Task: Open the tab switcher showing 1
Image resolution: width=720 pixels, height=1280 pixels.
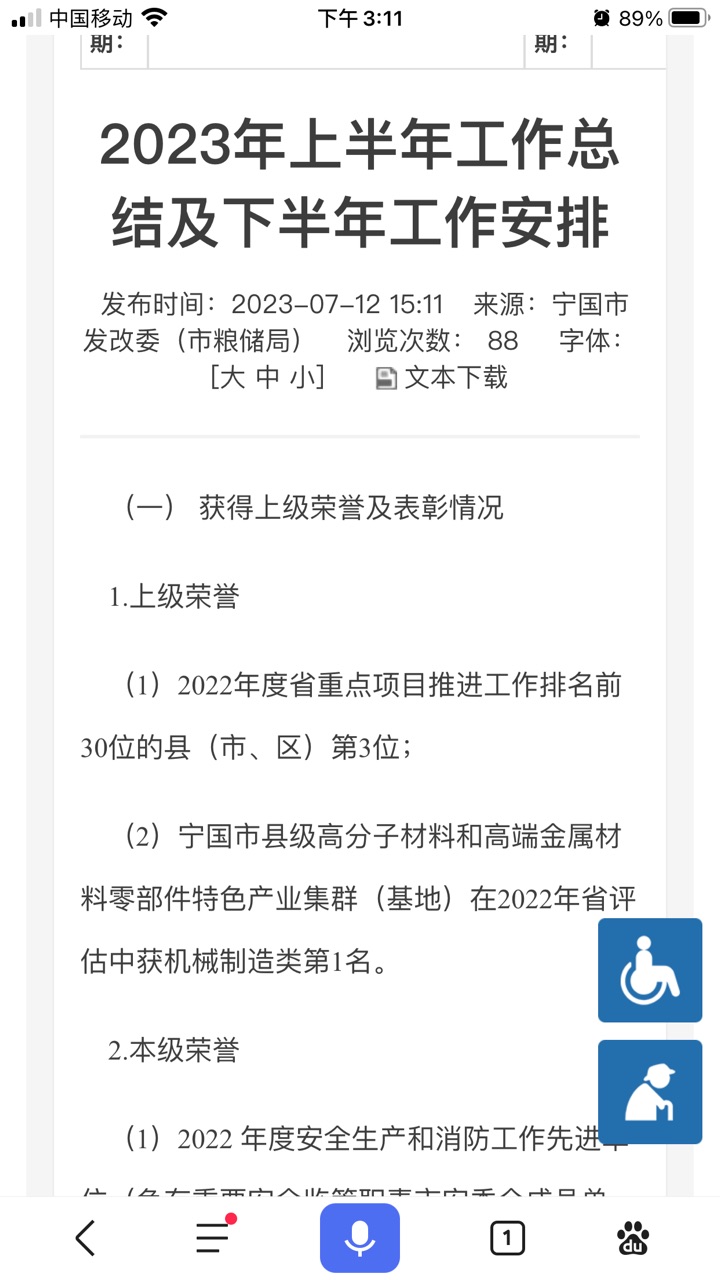Action: tap(507, 1239)
